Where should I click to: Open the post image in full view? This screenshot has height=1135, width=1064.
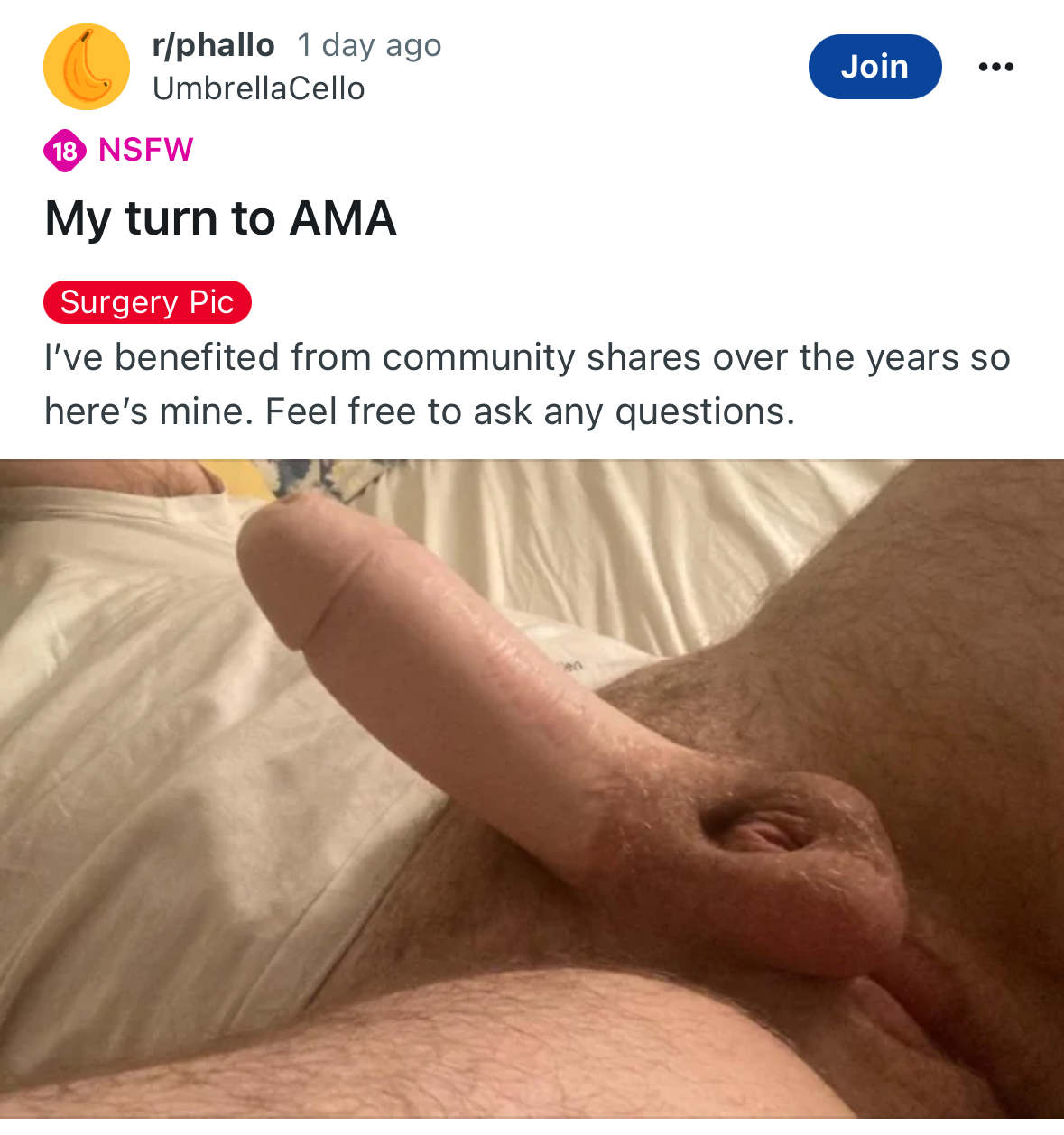coord(532,789)
